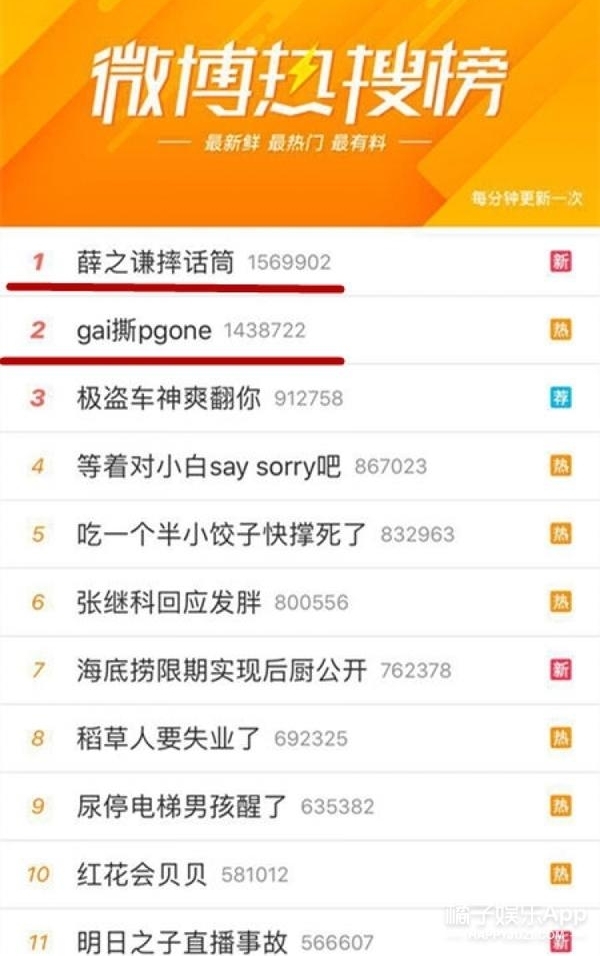Open 海底捞限期实现后厨公开

[221, 670]
